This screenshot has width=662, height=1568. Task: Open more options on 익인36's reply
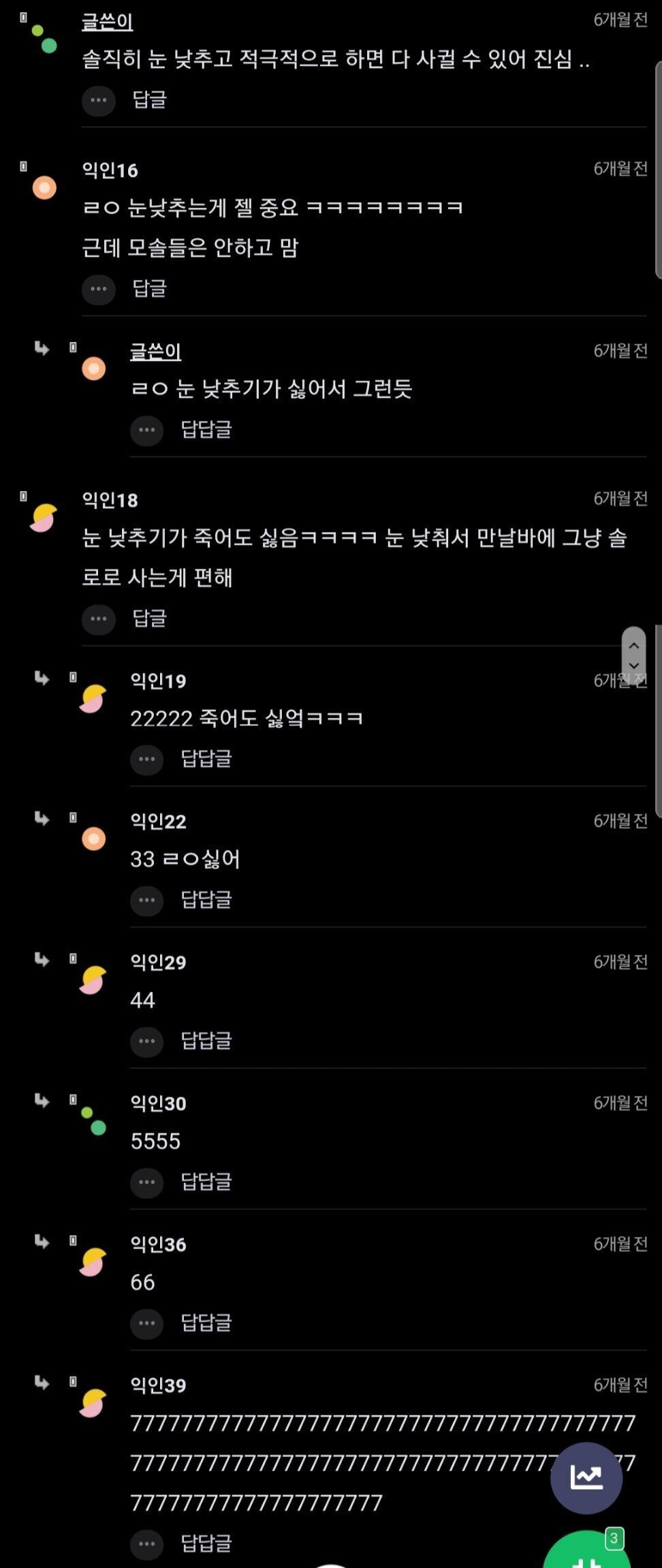pos(147,1323)
